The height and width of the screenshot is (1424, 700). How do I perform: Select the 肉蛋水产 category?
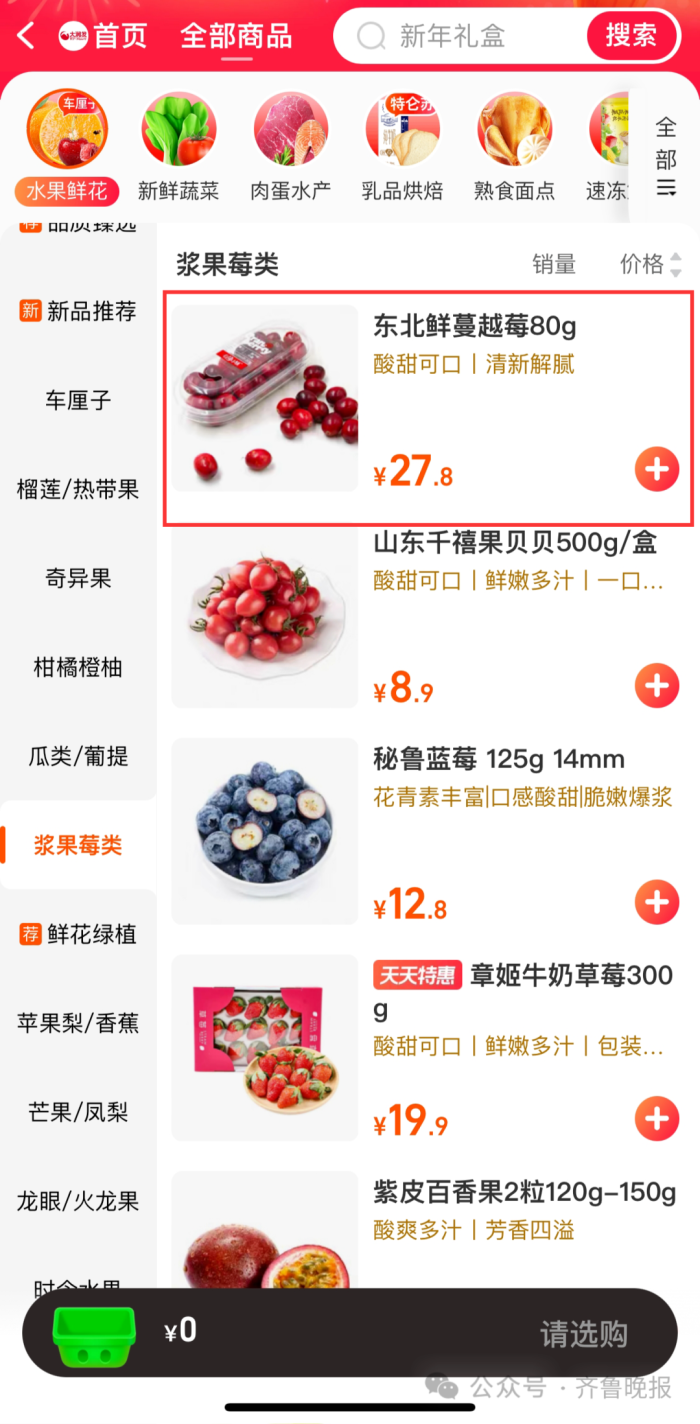click(290, 146)
